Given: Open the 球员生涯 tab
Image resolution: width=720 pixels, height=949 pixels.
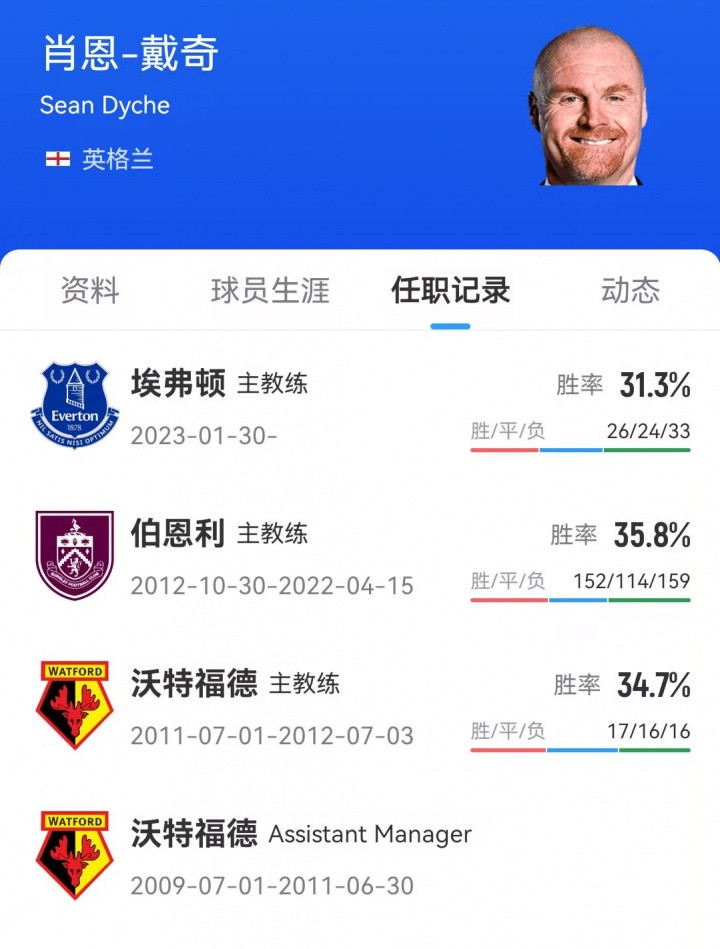Looking at the screenshot, I should coord(270,290).
